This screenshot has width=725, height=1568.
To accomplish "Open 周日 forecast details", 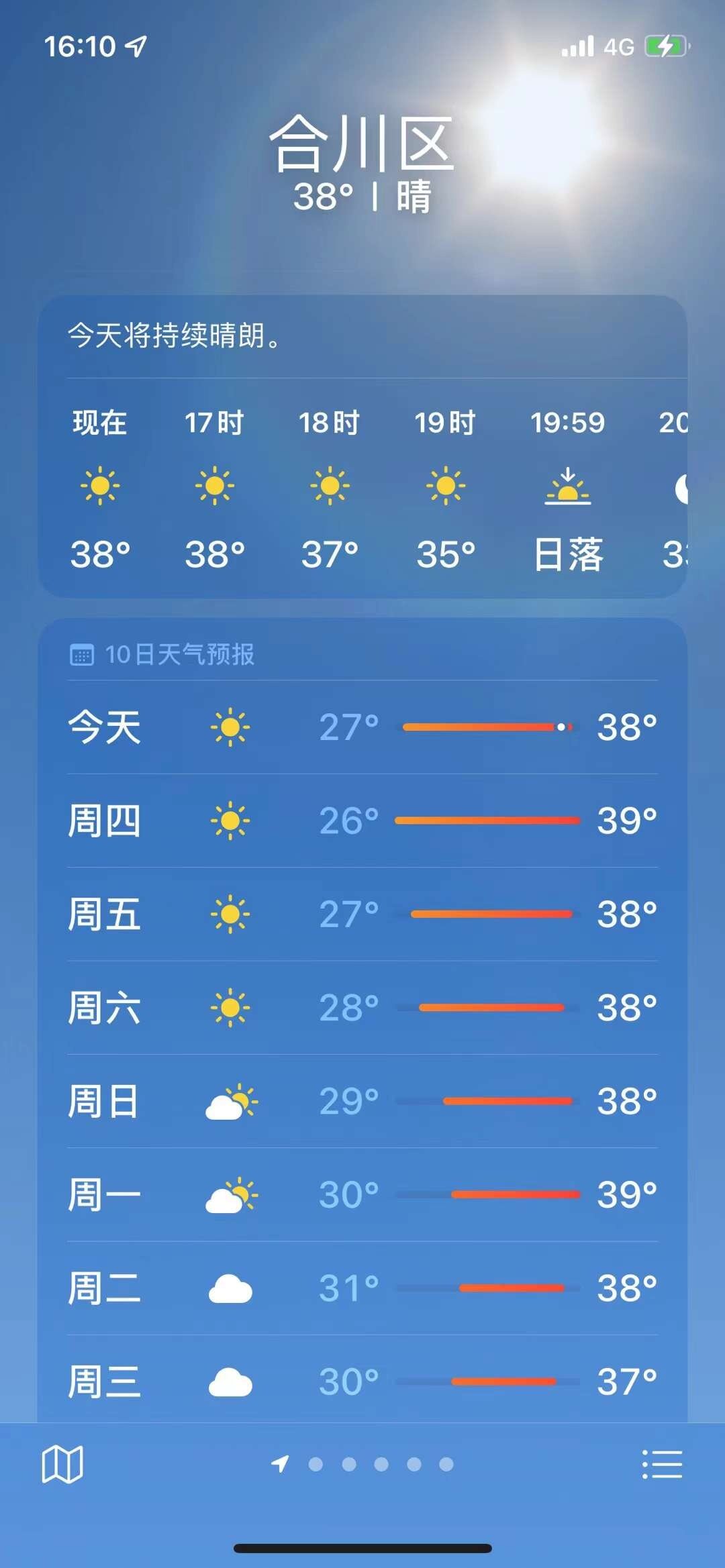I will (362, 1101).
